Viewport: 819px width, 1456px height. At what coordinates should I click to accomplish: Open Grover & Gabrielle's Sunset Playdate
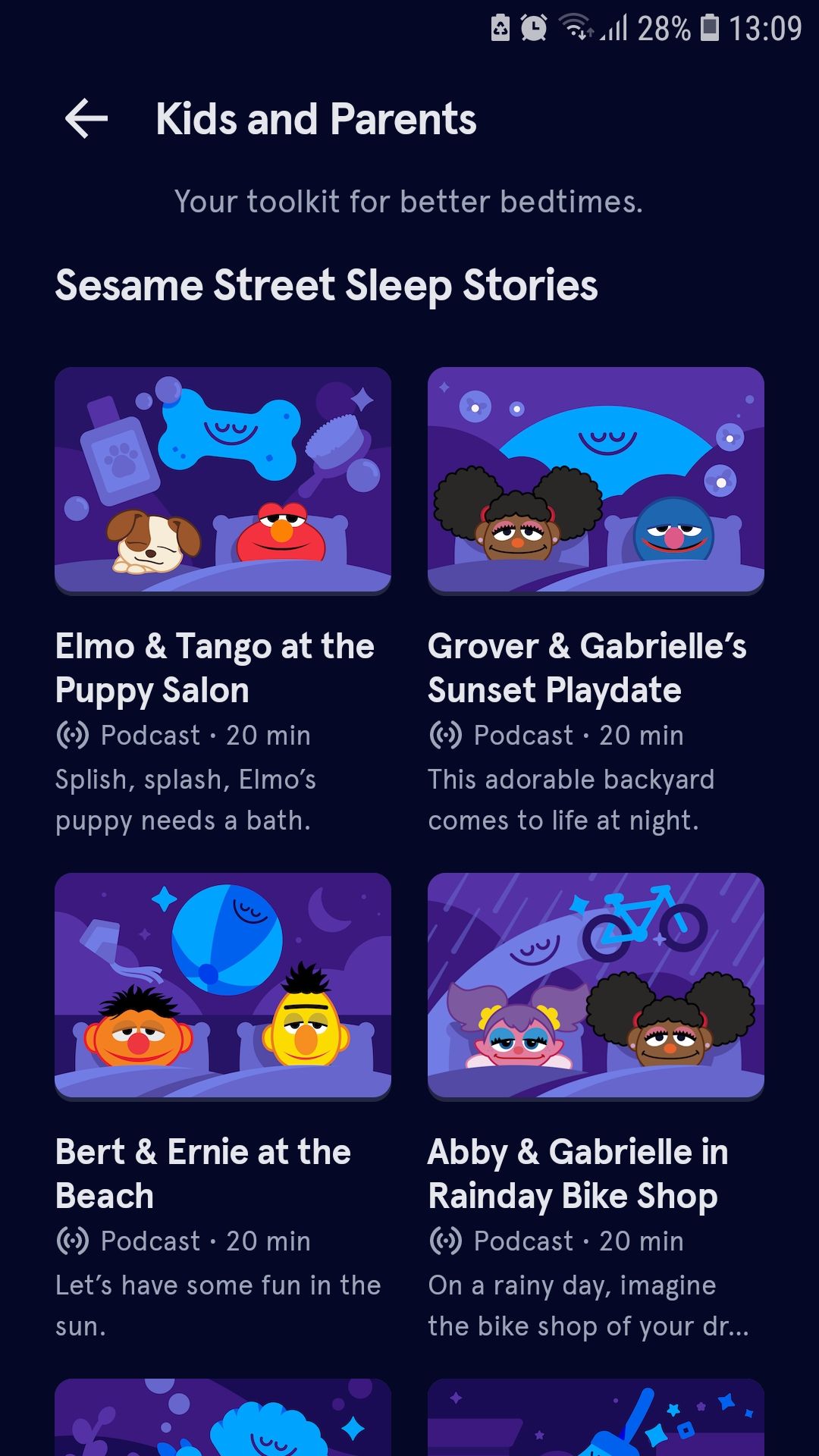595,480
